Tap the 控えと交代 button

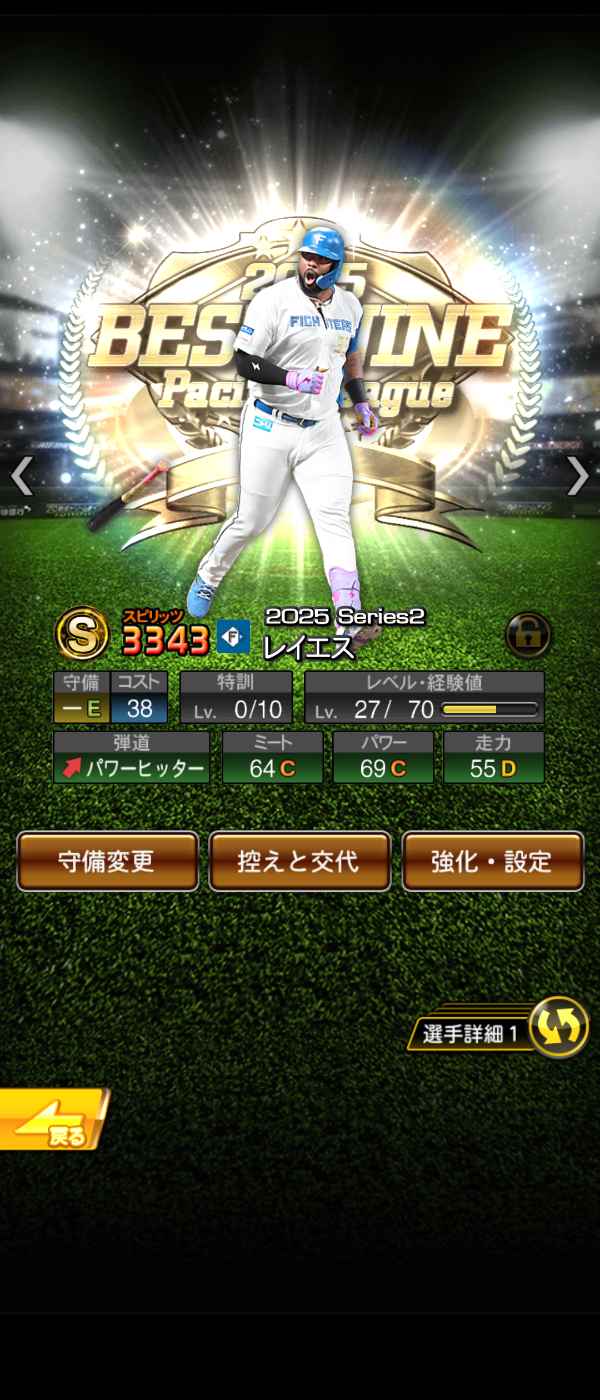[x=299, y=861]
